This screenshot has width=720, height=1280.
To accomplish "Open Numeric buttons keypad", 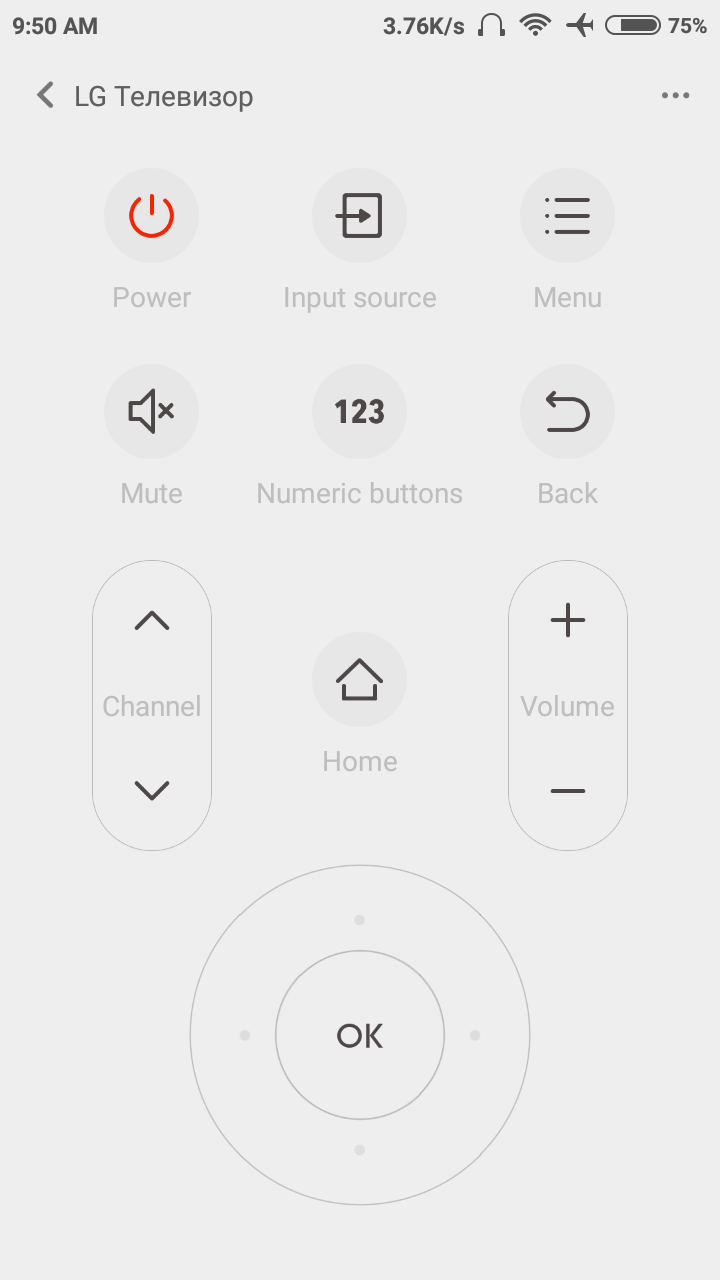I will click(360, 412).
